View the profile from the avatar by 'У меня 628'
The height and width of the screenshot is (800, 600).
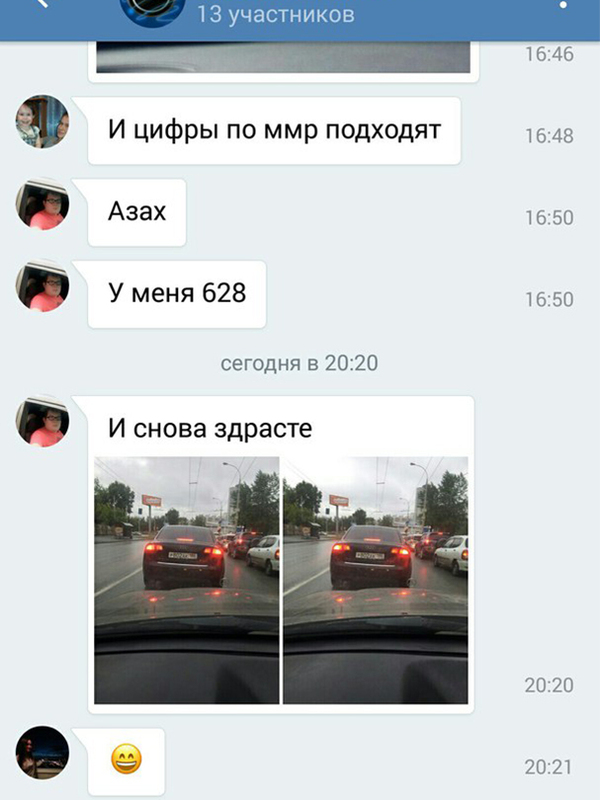click(42, 287)
